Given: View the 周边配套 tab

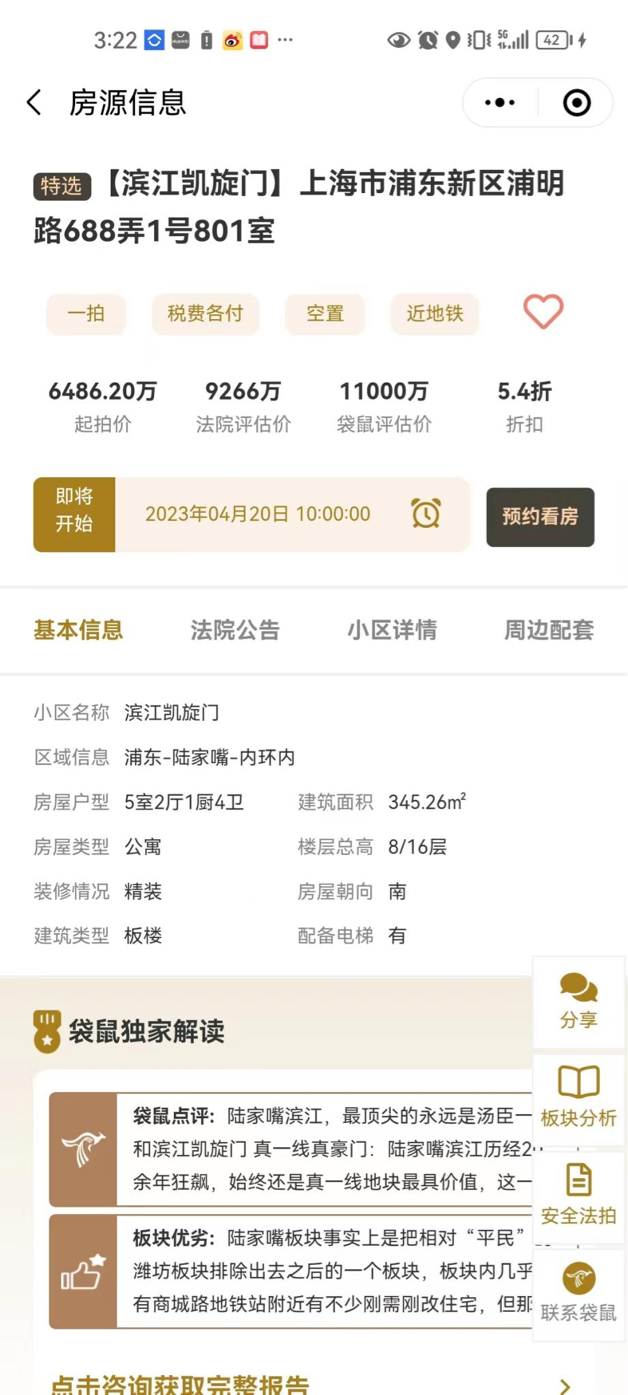Looking at the screenshot, I should click(548, 630).
